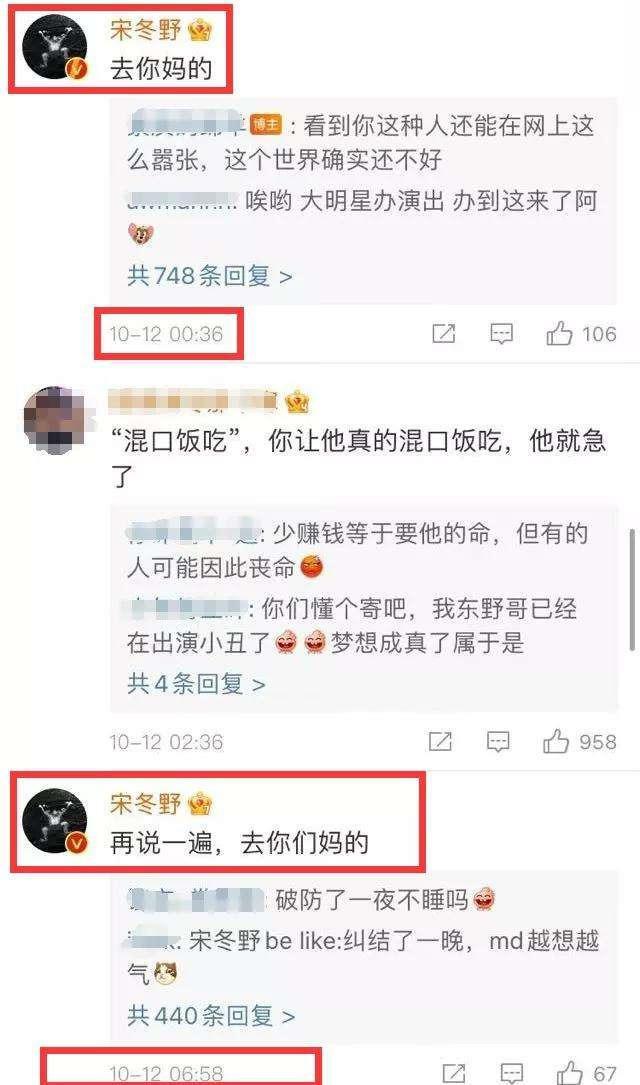The width and height of the screenshot is (640, 1085).
Task: Like the comment with 106 likes
Action: pos(559,334)
